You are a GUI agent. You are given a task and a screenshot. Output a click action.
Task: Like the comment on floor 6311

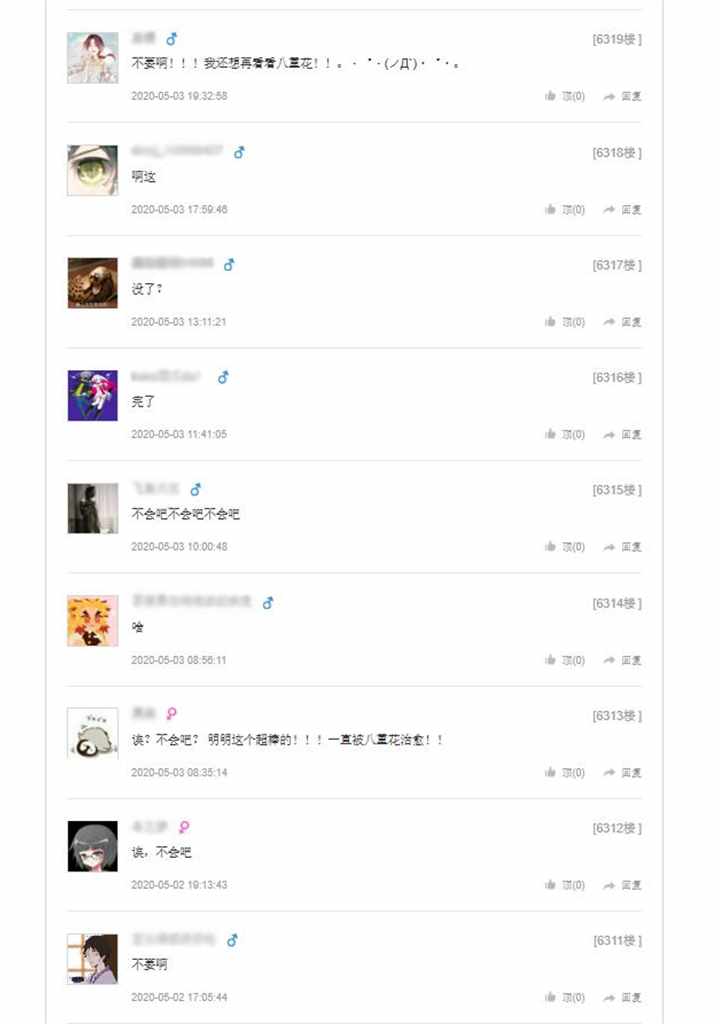[x=565, y=998]
